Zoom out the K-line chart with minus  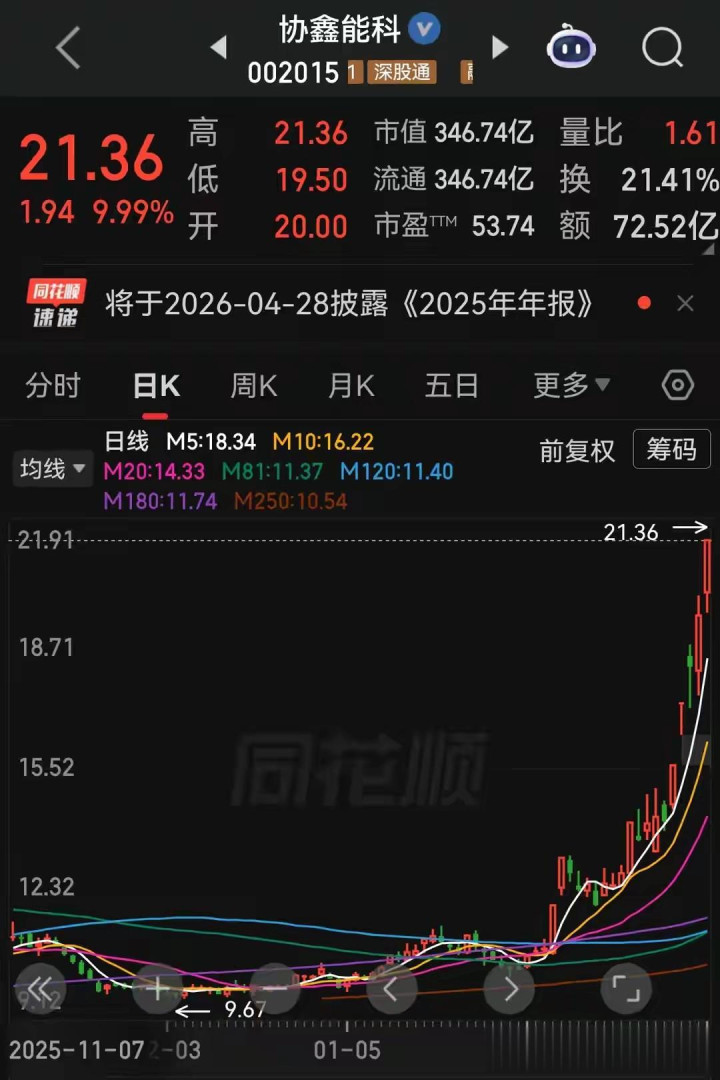pyautogui.click(x=276, y=990)
